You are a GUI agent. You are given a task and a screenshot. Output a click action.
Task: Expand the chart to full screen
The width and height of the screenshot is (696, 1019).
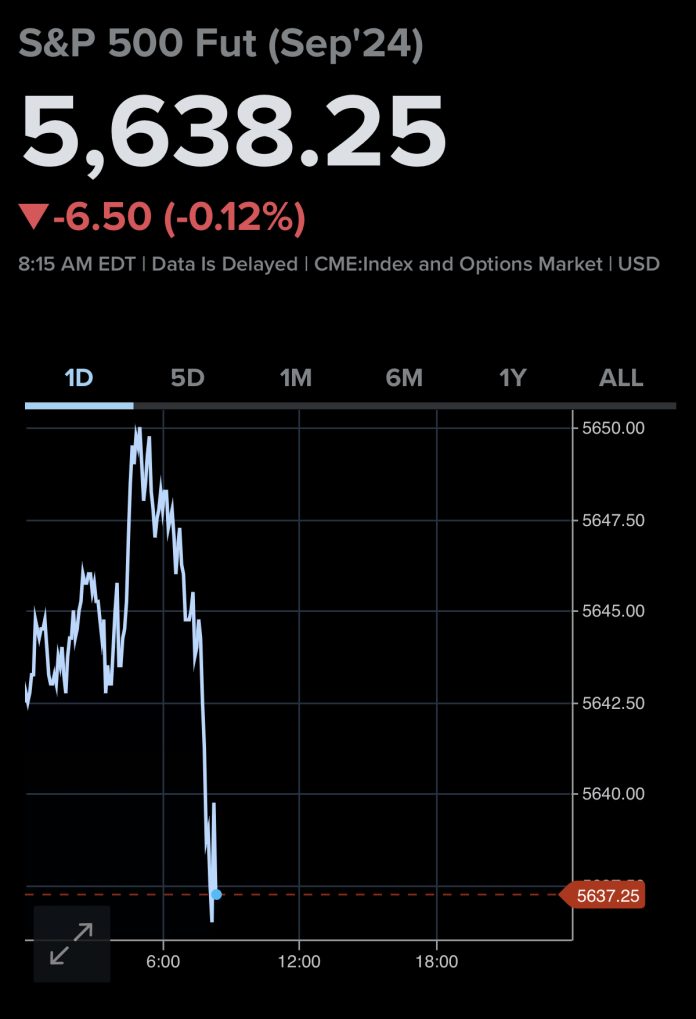click(x=71, y=943)
